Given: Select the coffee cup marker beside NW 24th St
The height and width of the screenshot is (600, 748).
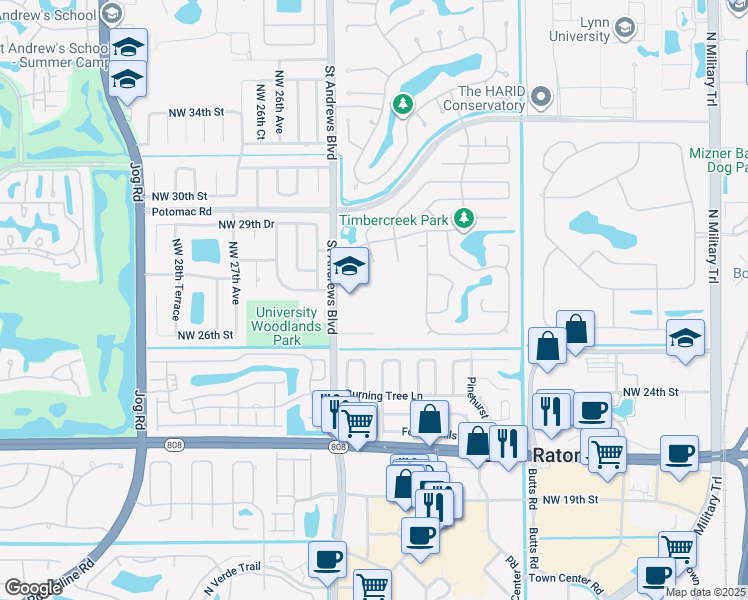Looking at the screenshot, I should point(592,413).
